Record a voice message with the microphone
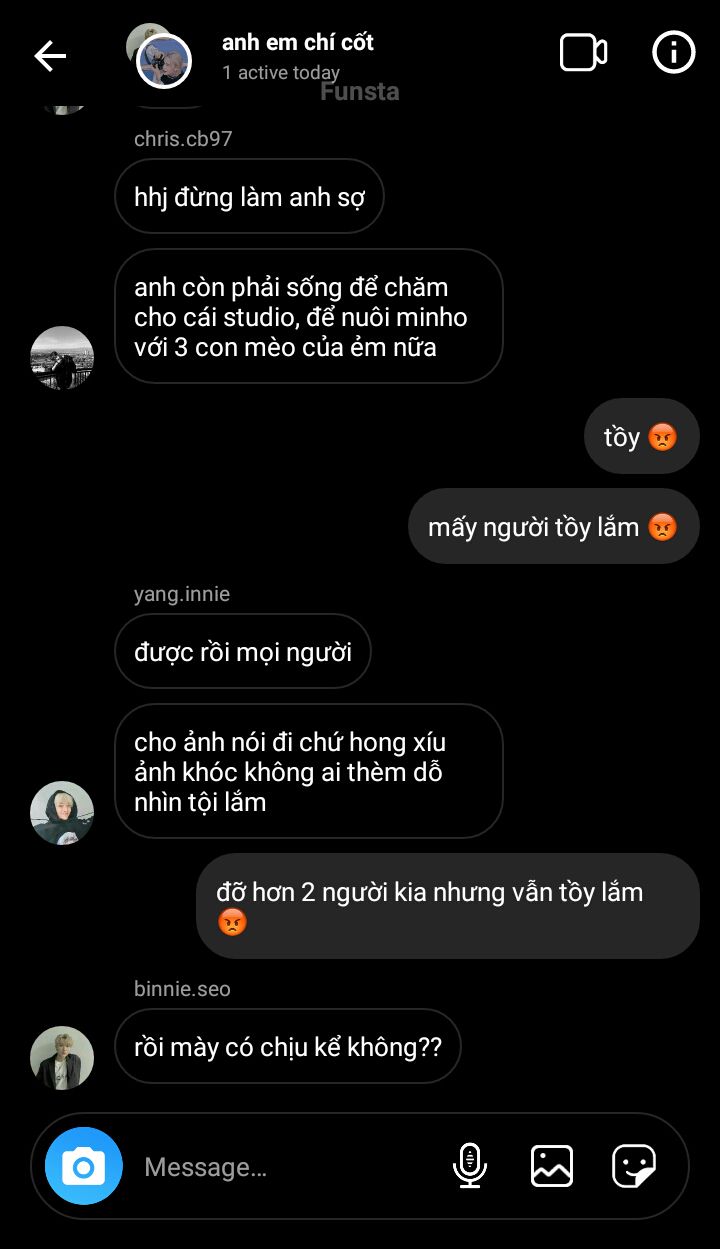Screen dimensions: 720x1249 click(x=469, y=1166)
